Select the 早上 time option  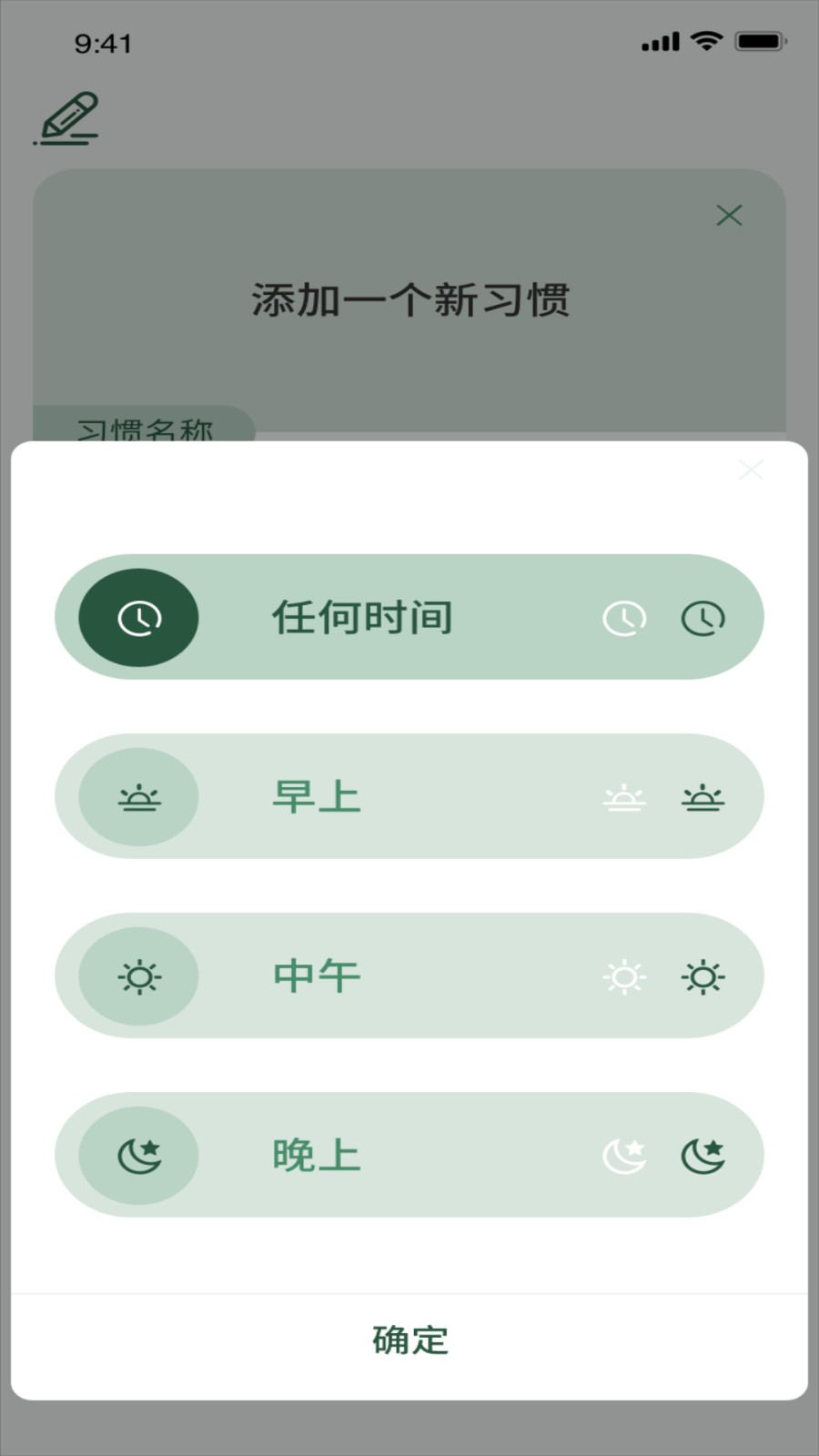point(409,796)
